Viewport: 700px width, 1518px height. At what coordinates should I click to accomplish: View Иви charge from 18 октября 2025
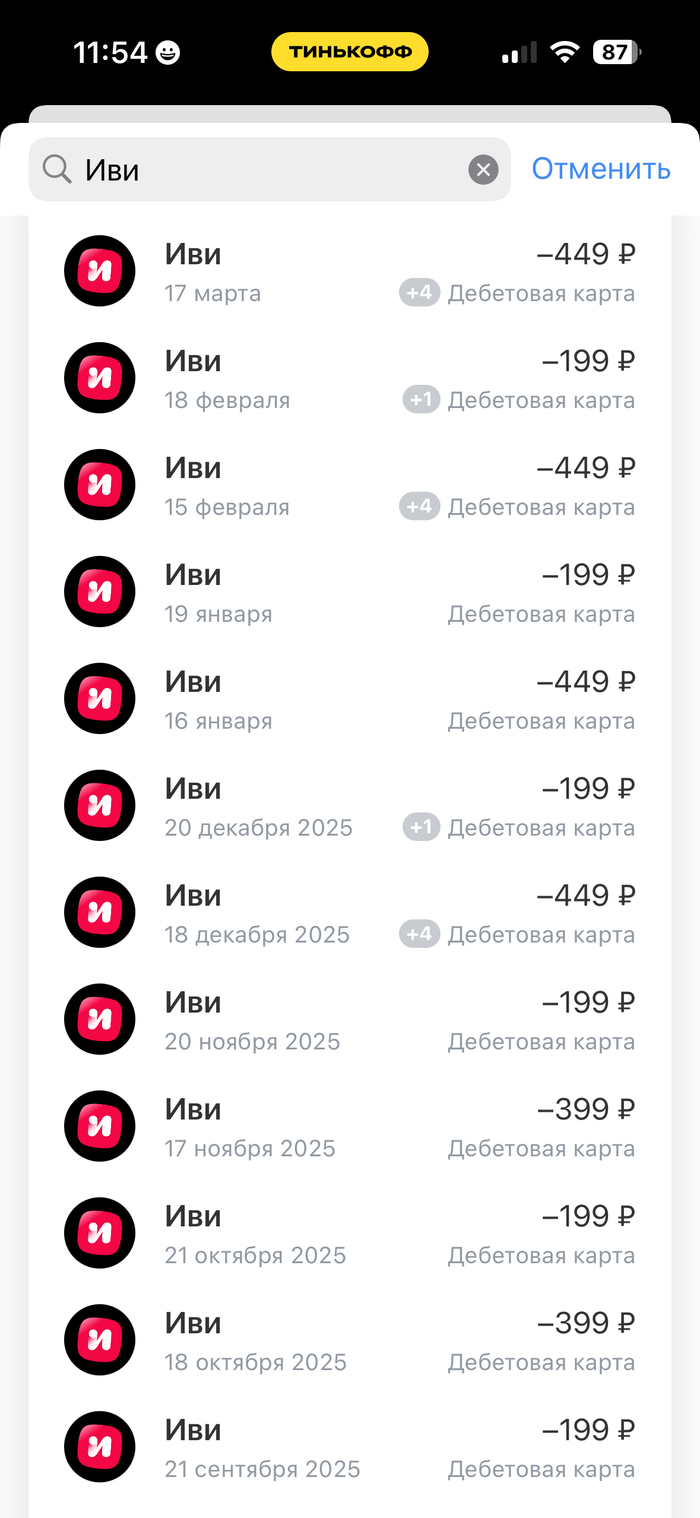click(350, 1341)
